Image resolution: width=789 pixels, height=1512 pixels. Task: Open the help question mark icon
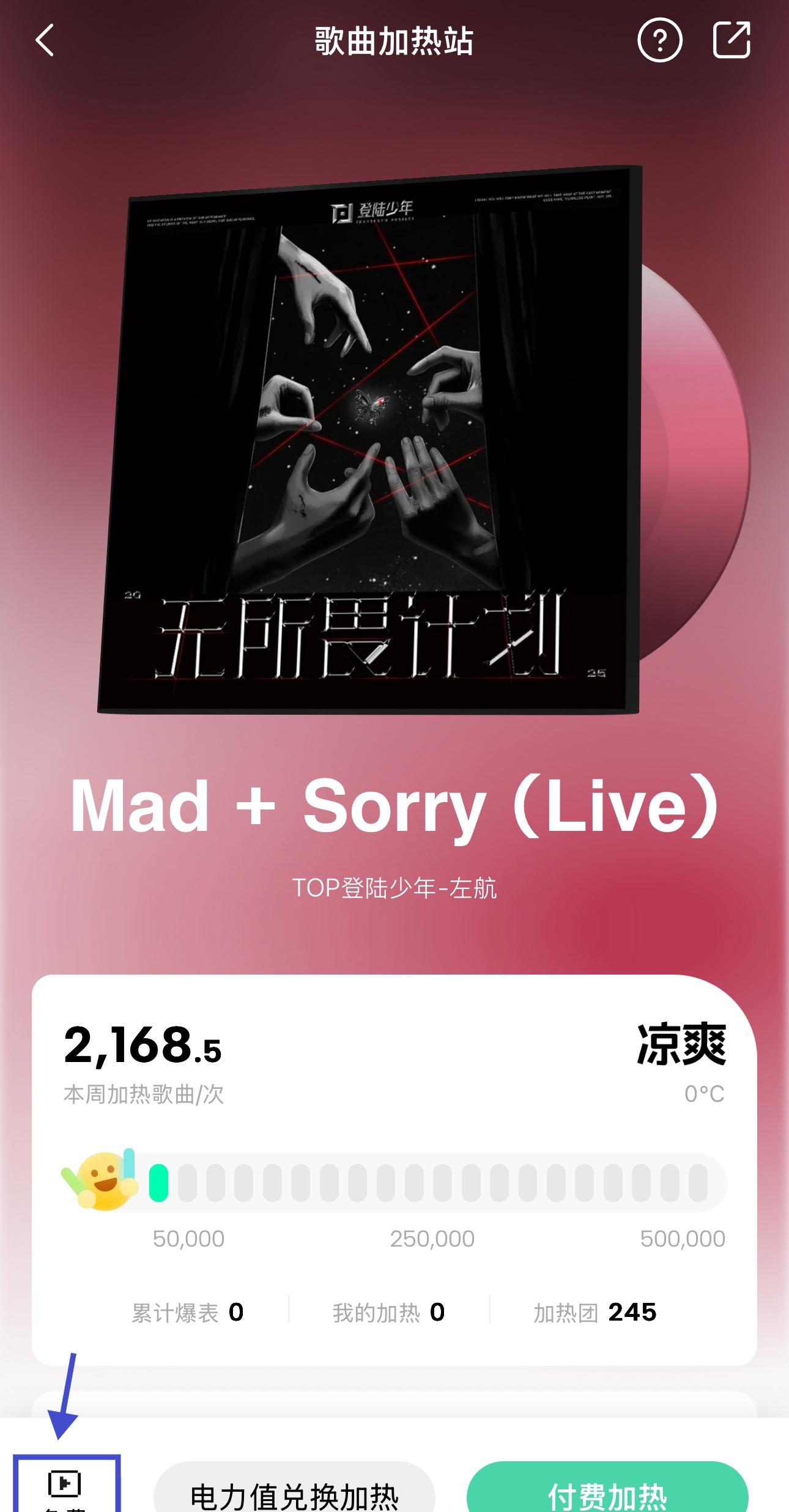coord(659,41)
